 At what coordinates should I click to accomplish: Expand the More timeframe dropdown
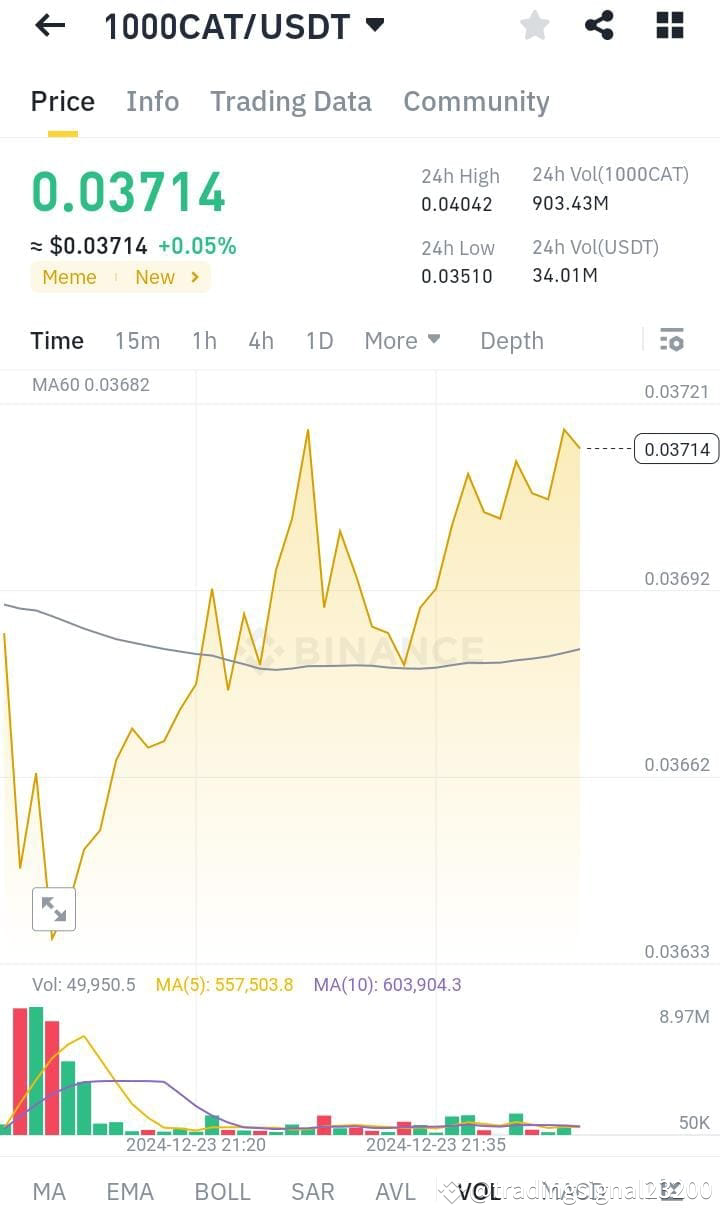(401, 340)
